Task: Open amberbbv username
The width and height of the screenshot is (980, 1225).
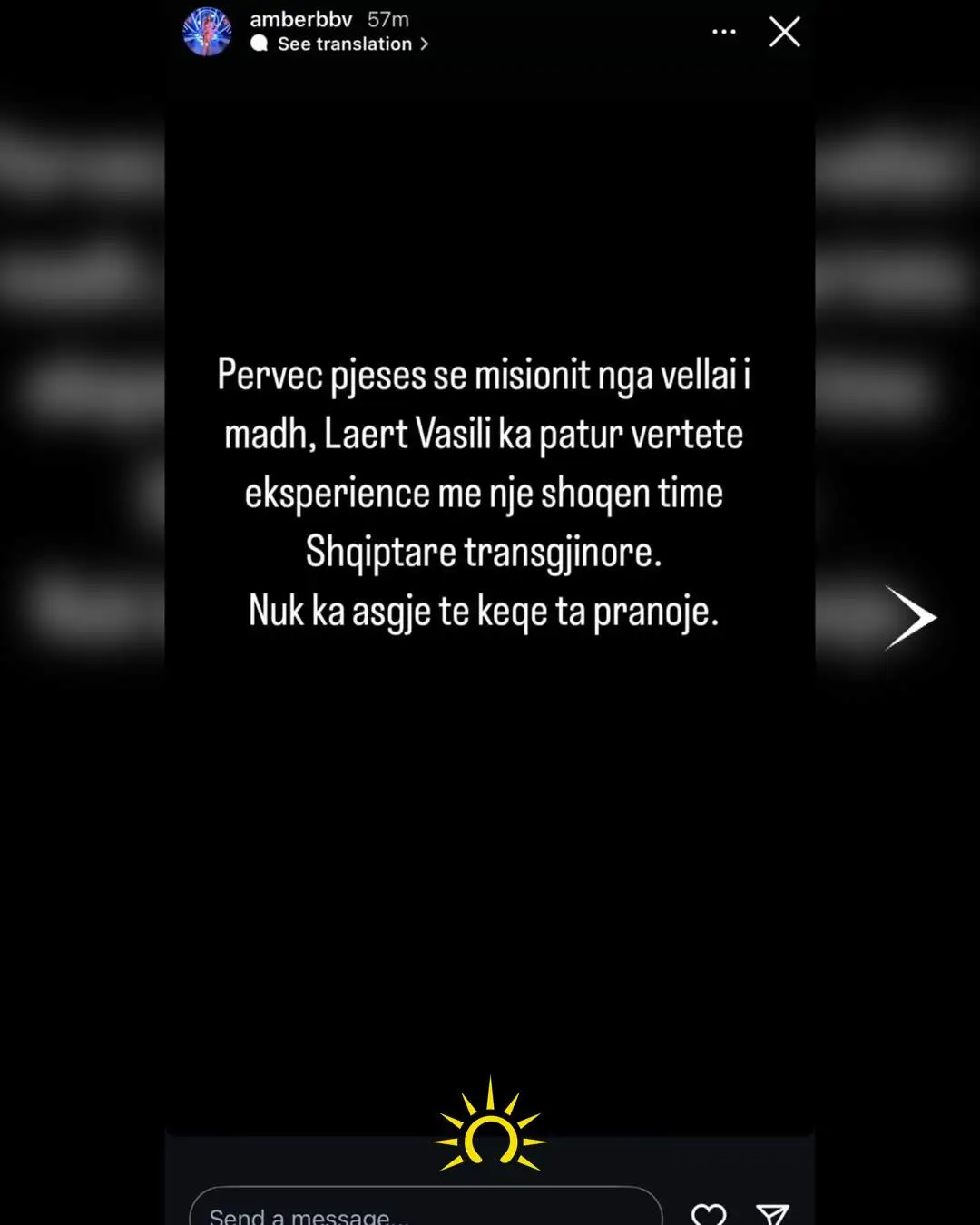Action: pos(300,19)
